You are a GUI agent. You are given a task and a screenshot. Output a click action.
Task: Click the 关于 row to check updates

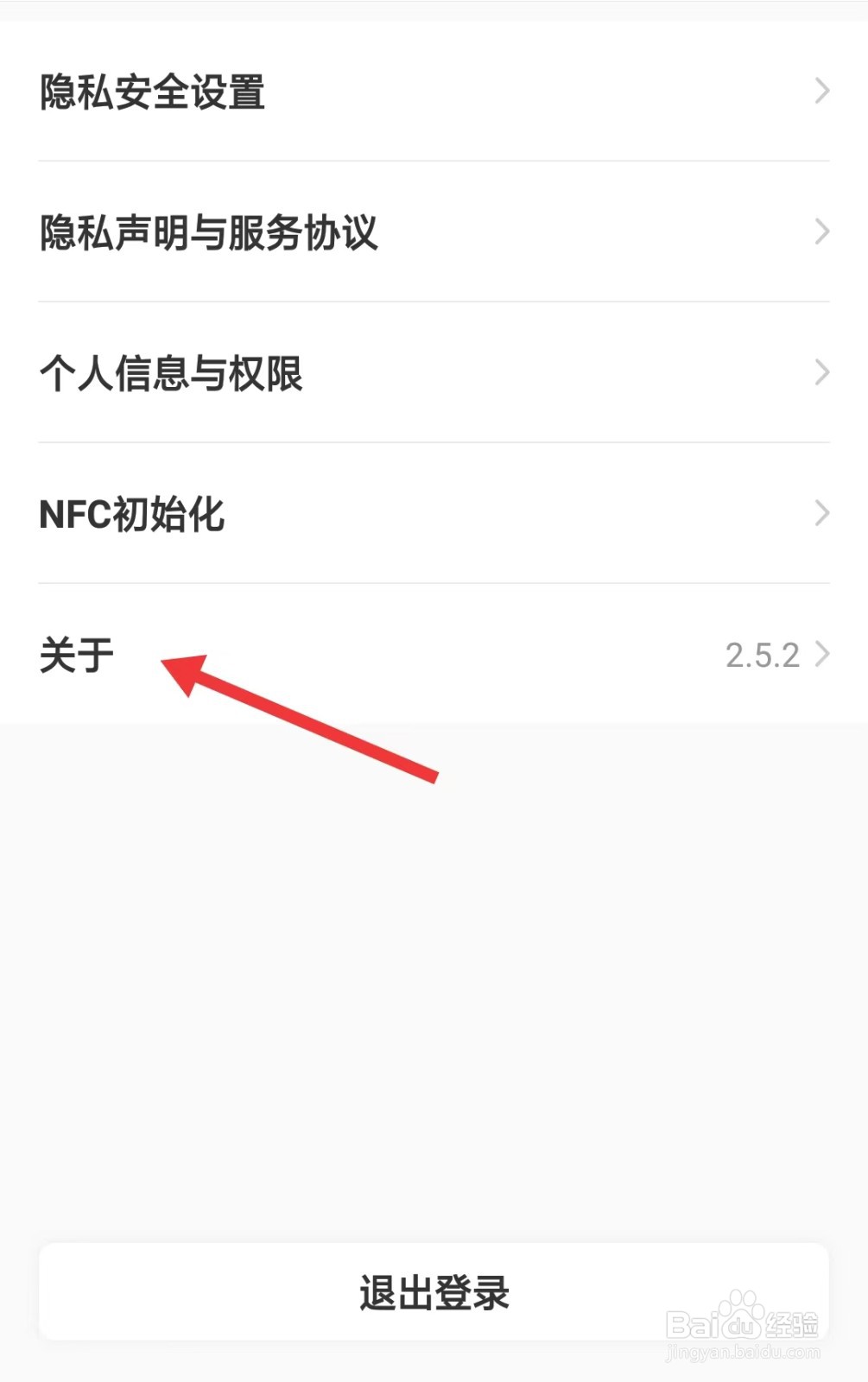pyautogui.click(x=345, y=655)
